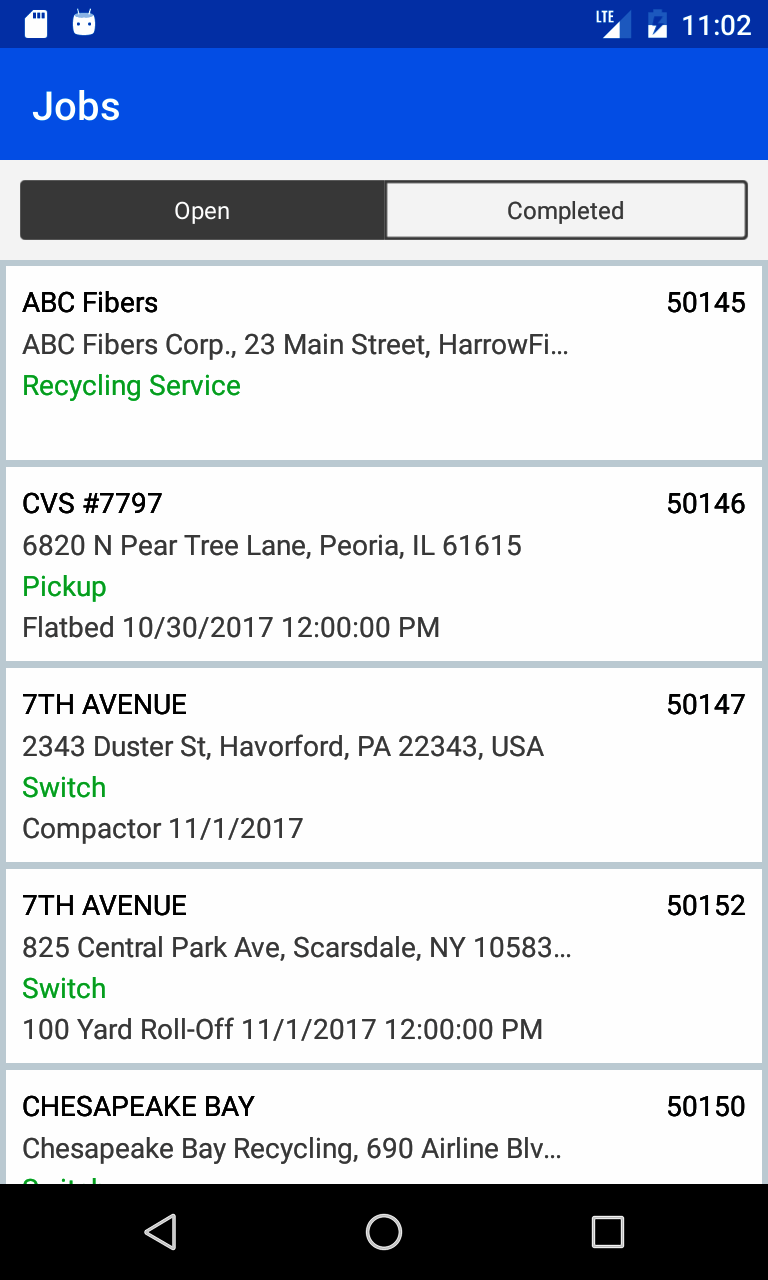The image size is (768, 1280).
Task: Open ABC Fibers job 50145
Action: pos(384,362)
